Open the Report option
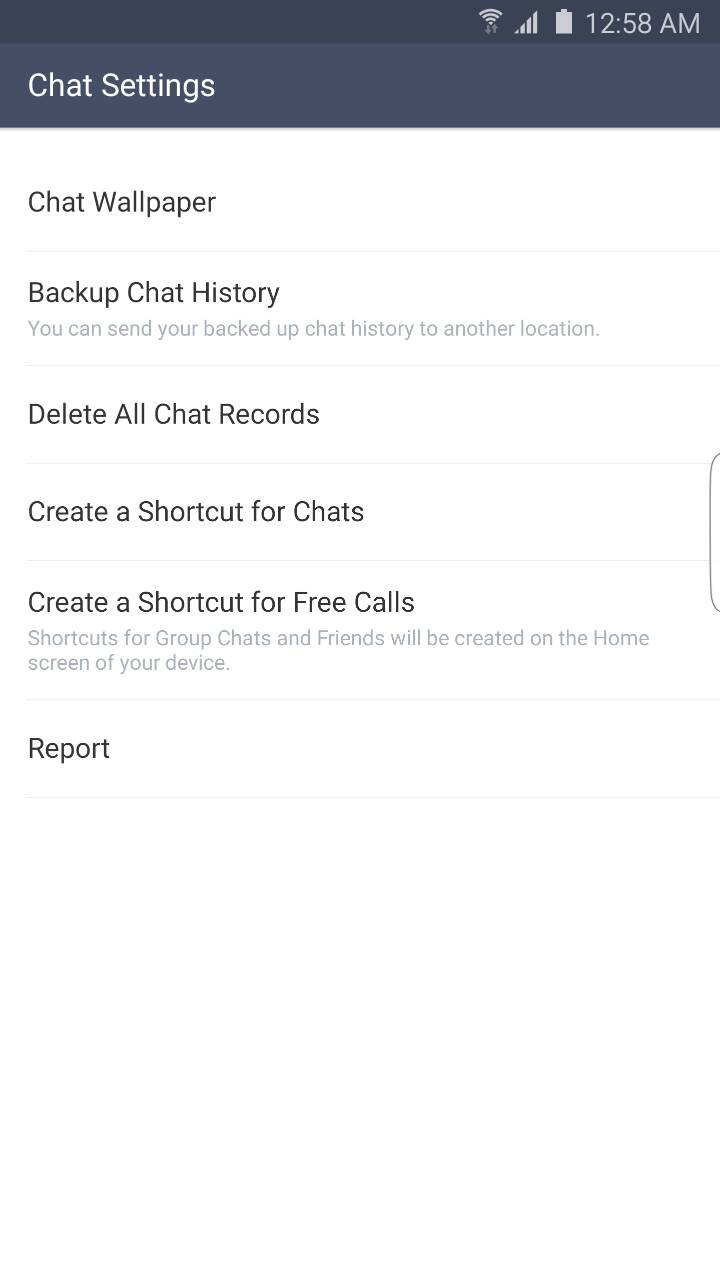This screenshot has width=720, height=1280. click(68, 748)
